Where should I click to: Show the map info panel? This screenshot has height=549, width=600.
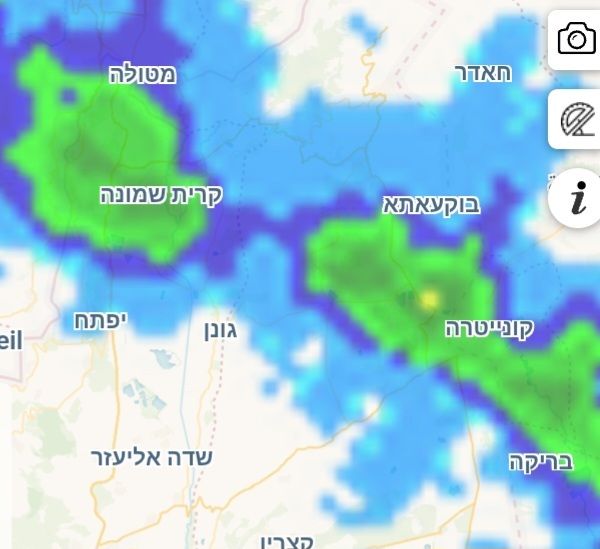click(577, 199)
